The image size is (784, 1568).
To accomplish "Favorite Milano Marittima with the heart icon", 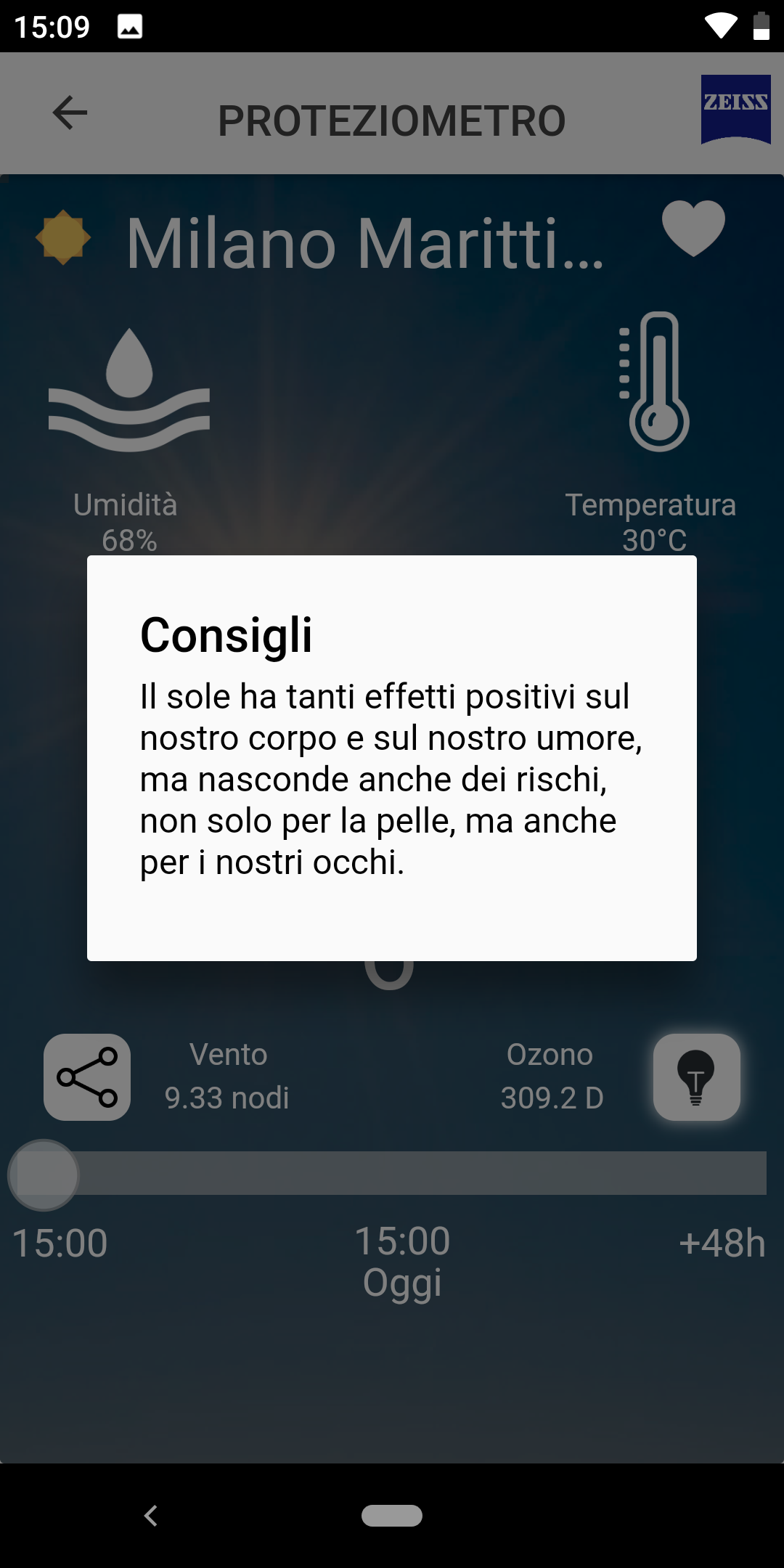I will pyautogui.click(x=693, y=229).
